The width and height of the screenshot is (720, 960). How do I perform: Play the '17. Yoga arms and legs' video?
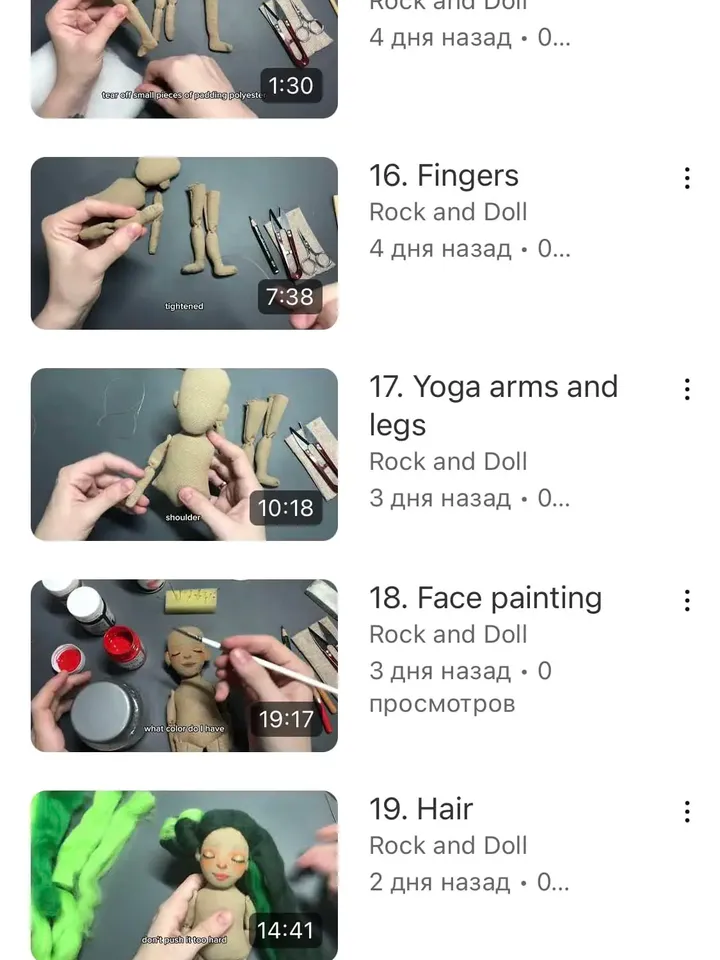(184, 454)
